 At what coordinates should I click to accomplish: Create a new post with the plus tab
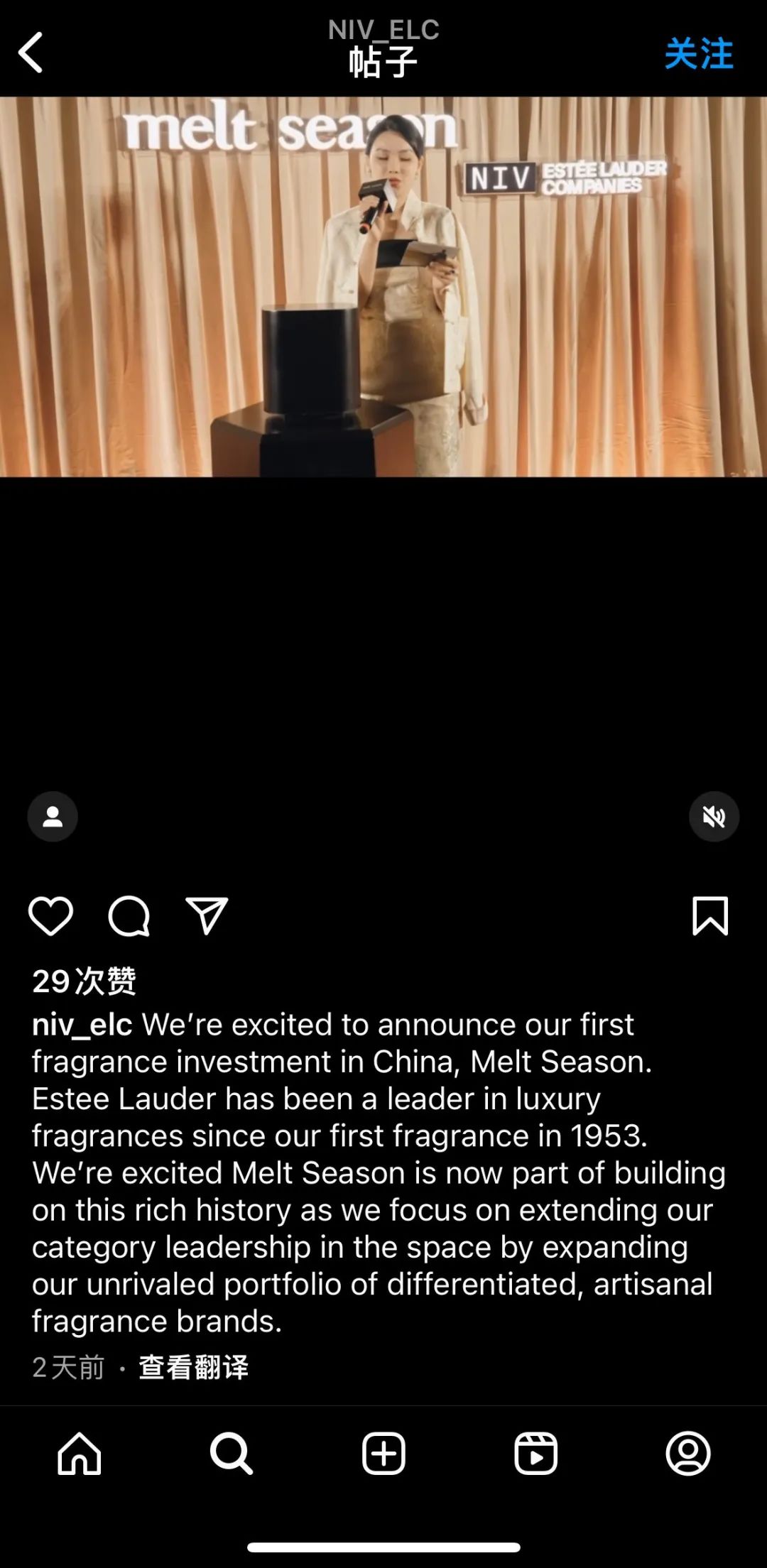coord(383,1453)
